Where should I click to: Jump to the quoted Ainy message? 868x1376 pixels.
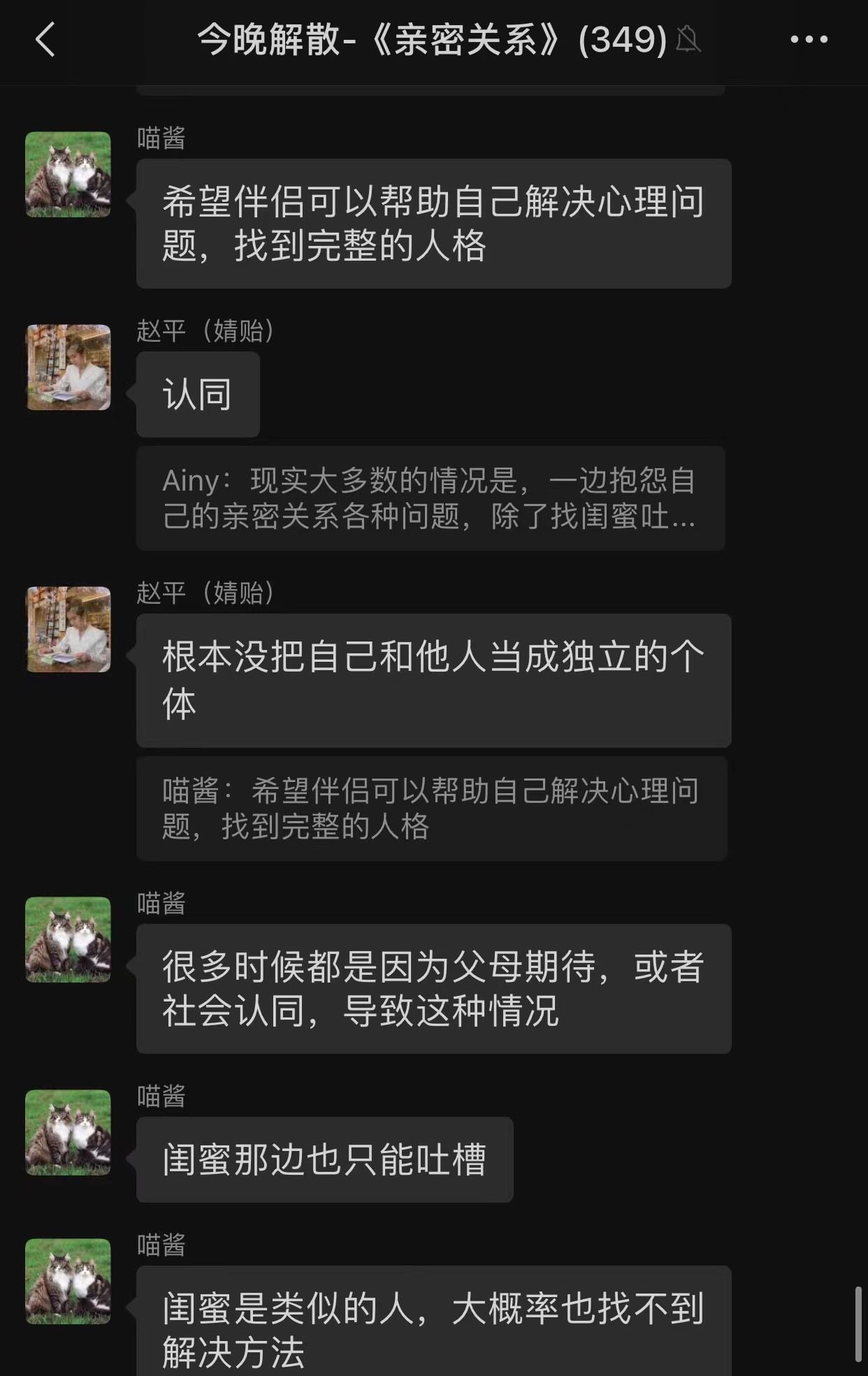coord(430,498)
